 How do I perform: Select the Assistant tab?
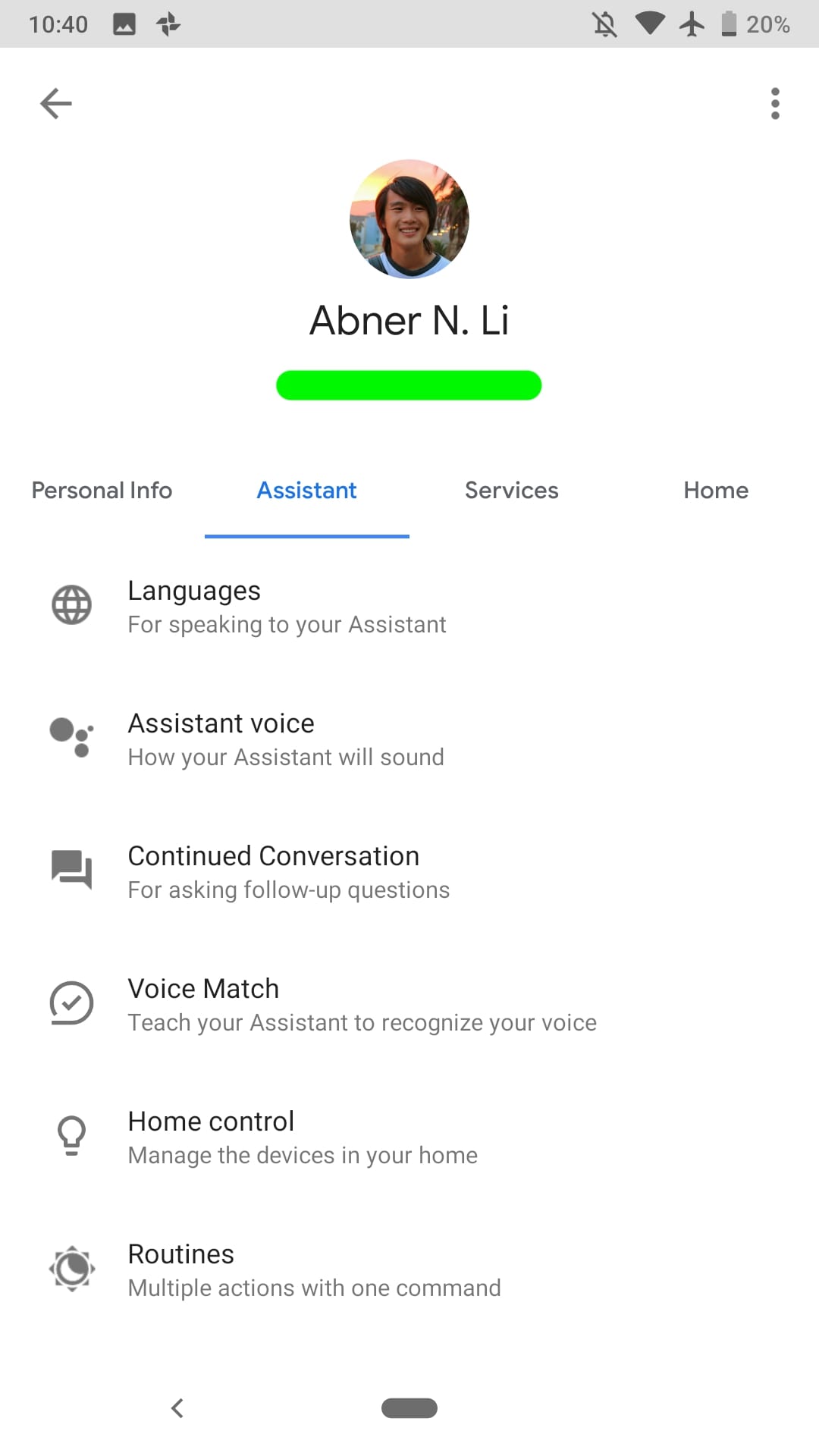[307, 491]
